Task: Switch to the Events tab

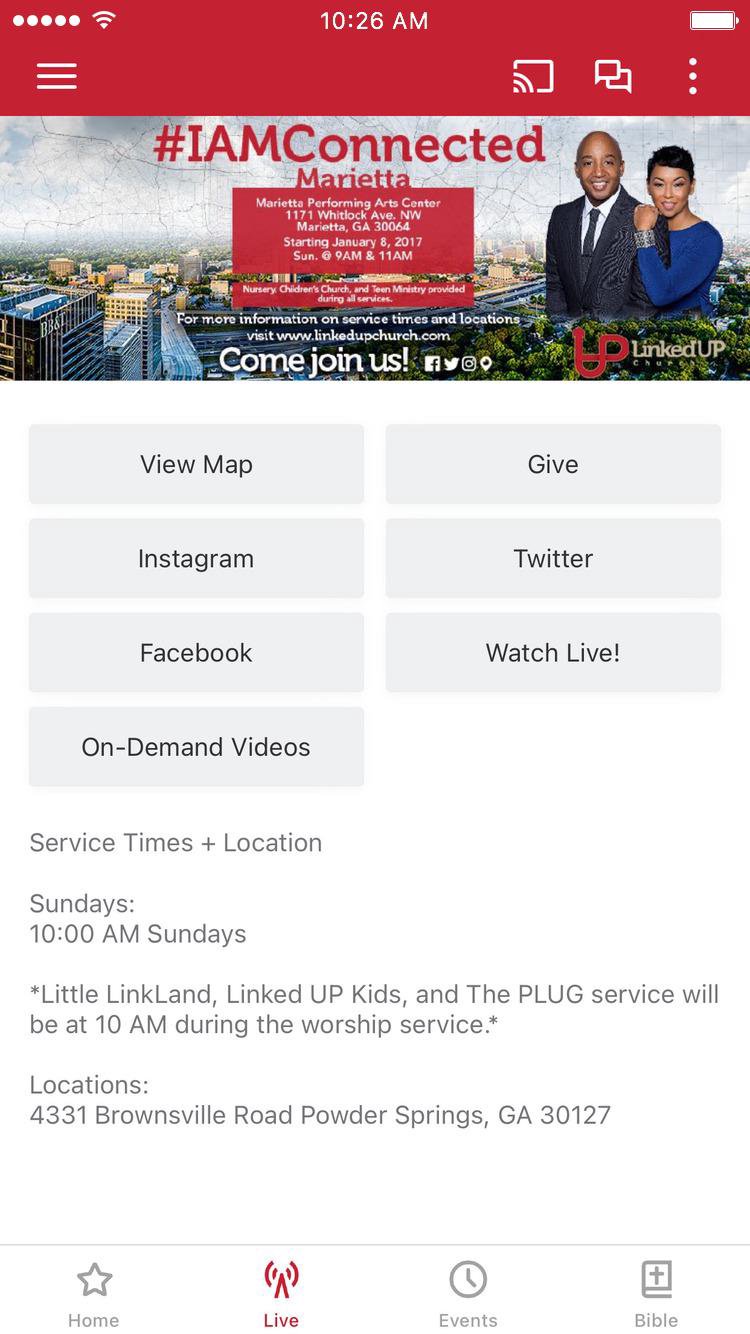Action: click(x=468, y=1296)
